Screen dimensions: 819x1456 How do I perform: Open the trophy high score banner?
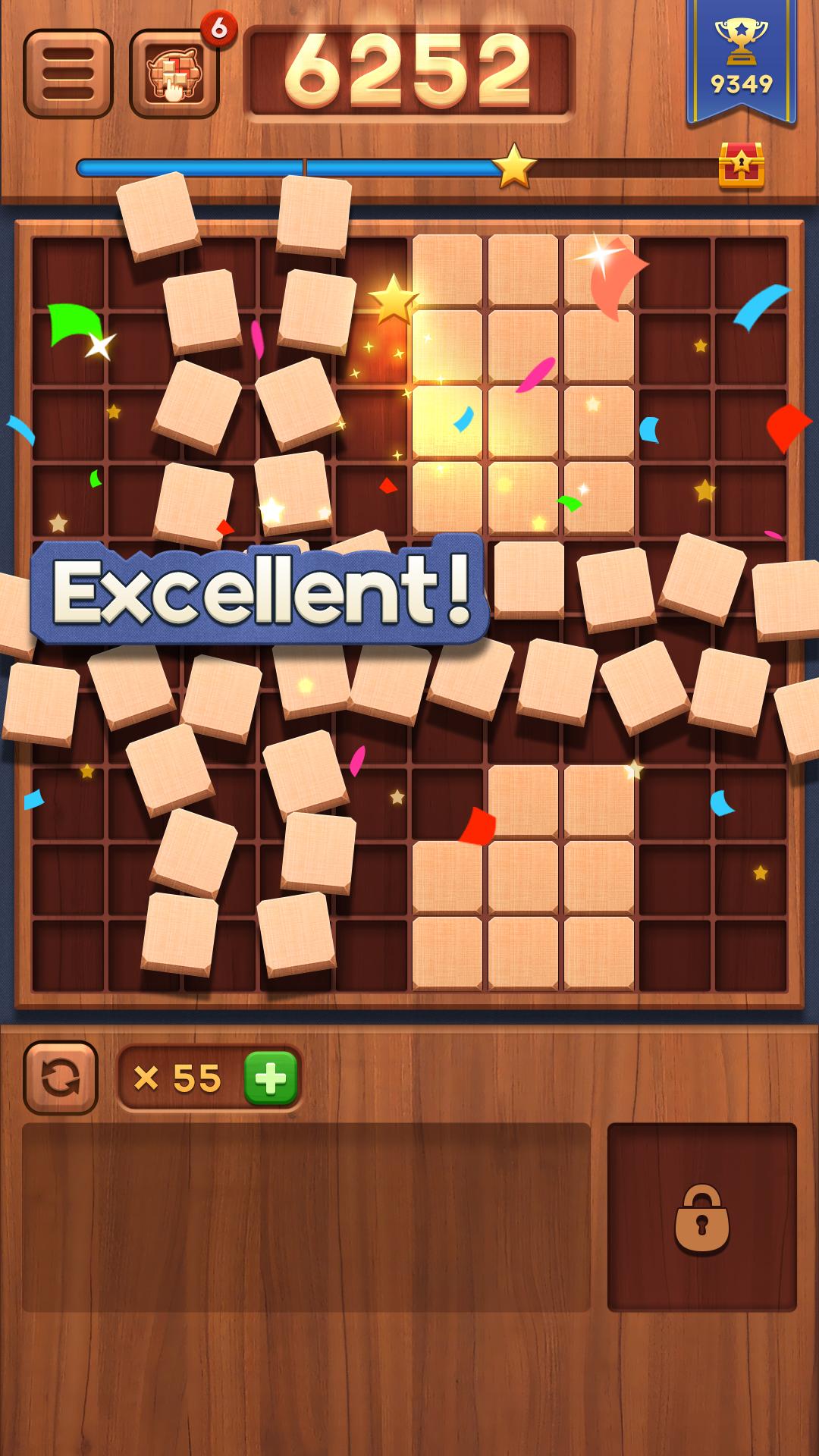point(741,61)
